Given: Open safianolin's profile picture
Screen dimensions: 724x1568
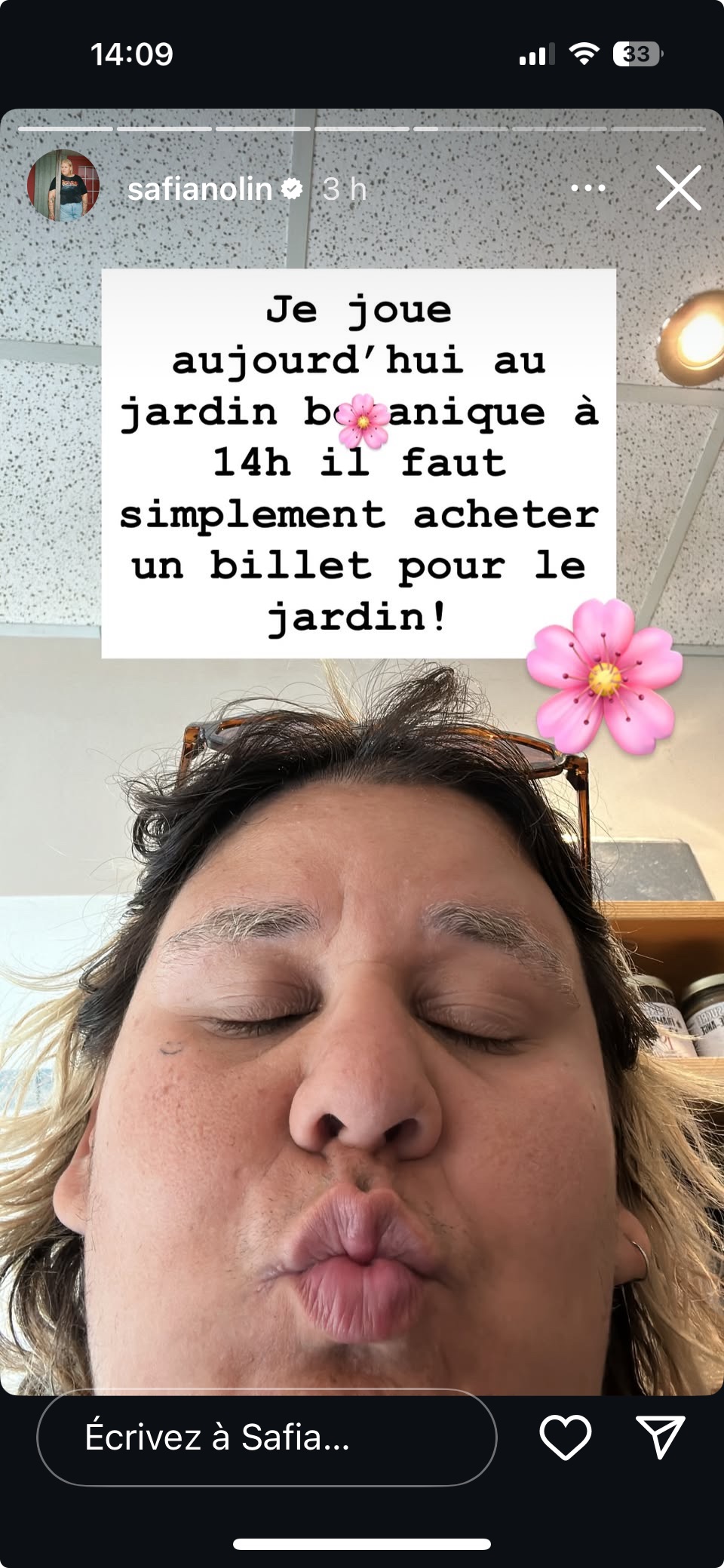Looking at the screenshot, I should 63,186.
